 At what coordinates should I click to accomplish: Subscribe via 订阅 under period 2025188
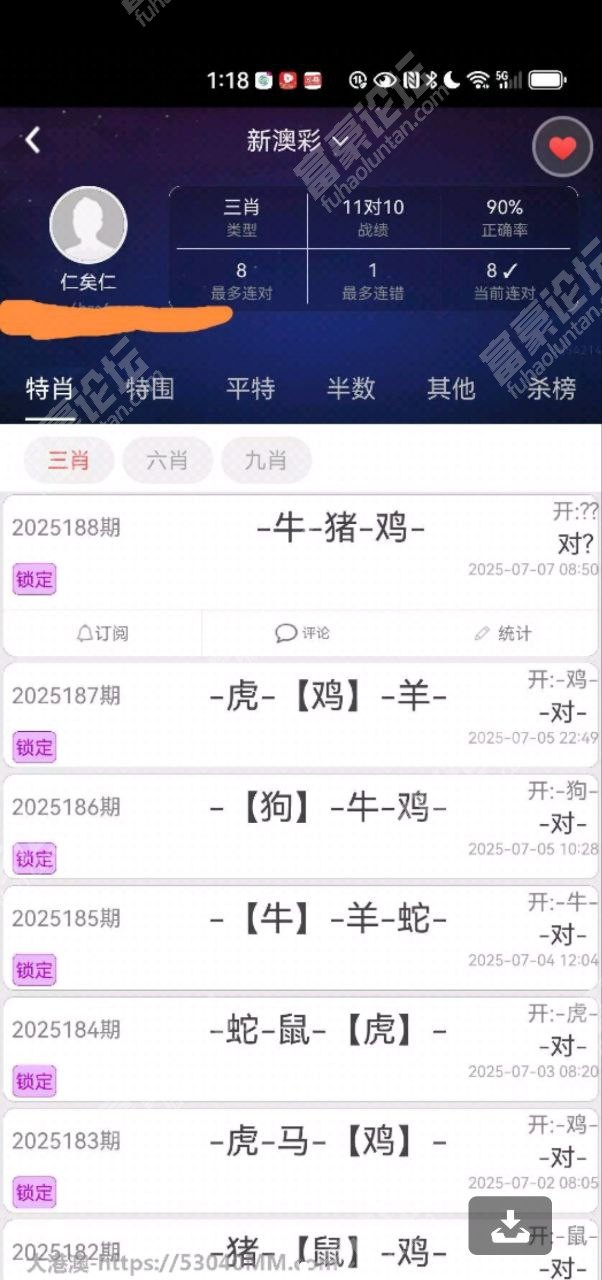(102, 633)
